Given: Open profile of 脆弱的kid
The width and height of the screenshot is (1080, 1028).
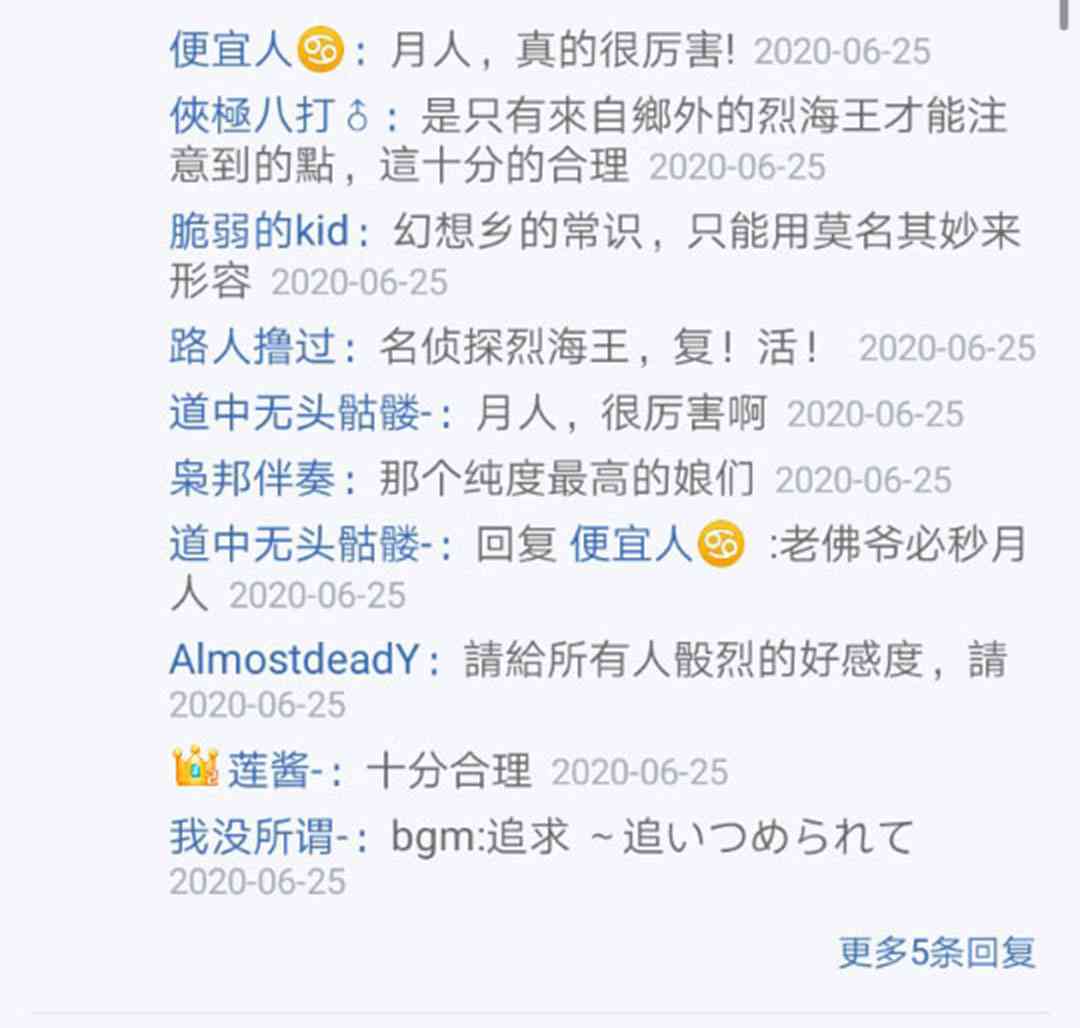Looking at the screenshot, I should 259,230.
